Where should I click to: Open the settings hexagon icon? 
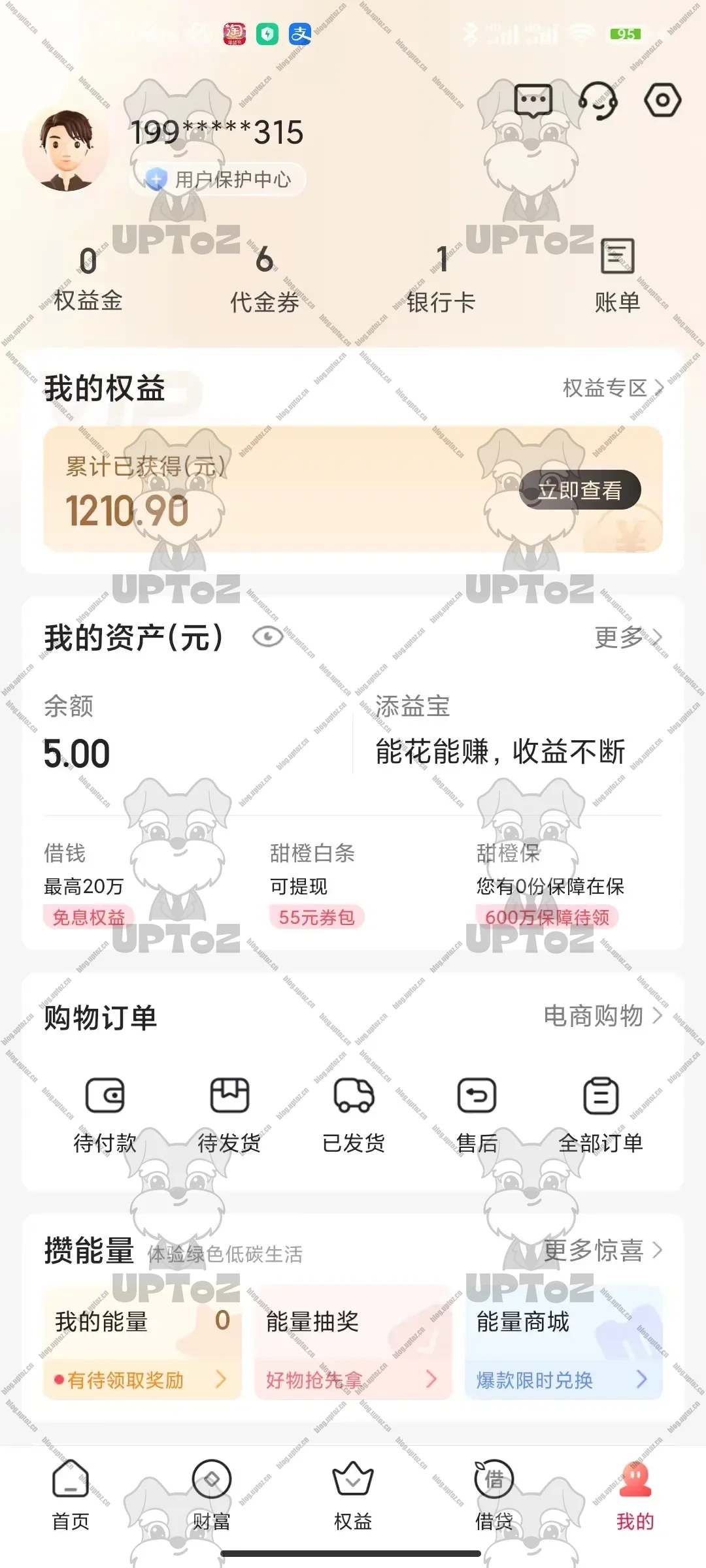(662, 101)
